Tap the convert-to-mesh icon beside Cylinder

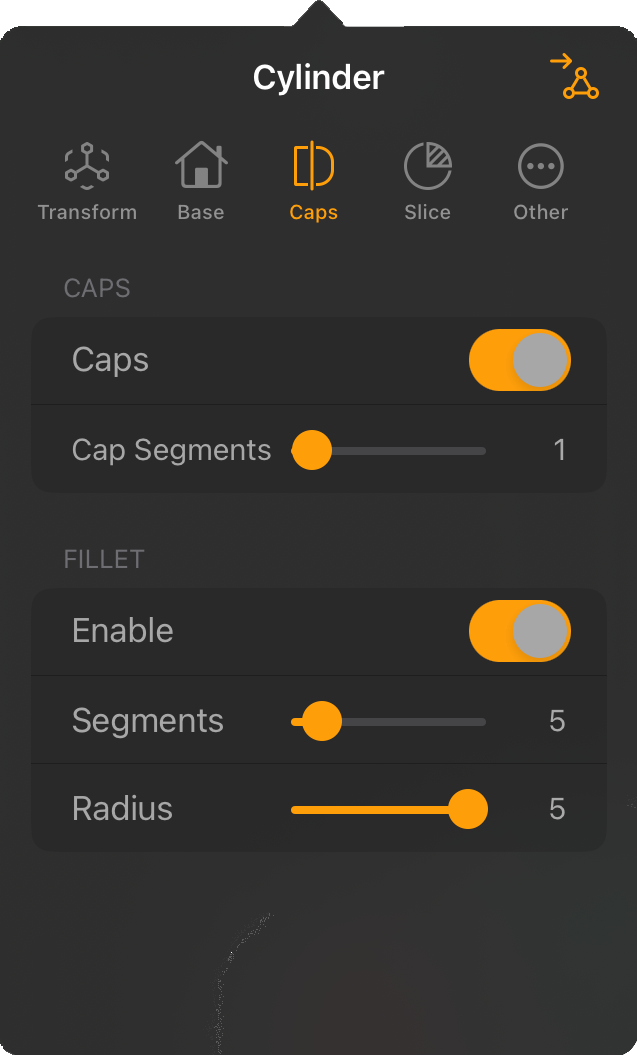coord(574,77)
